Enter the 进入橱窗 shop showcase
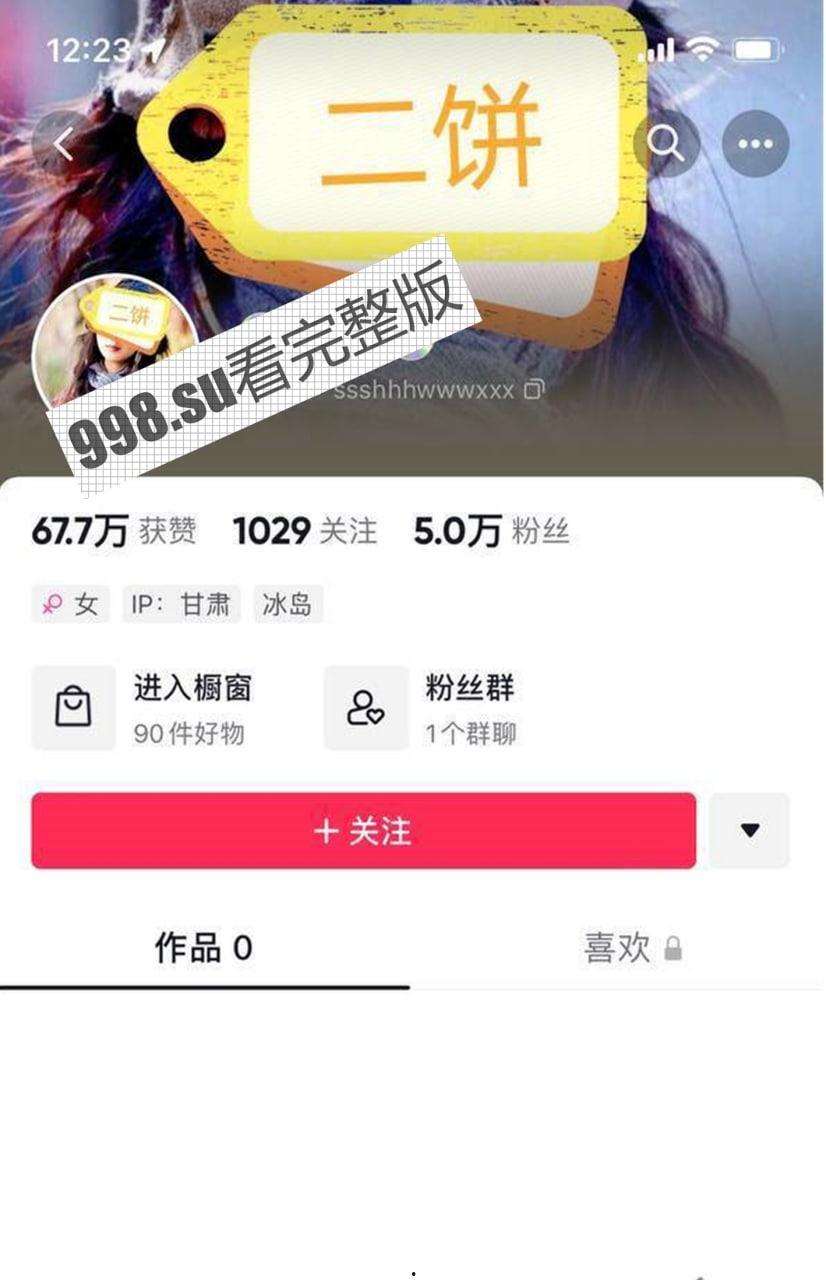This screenshot has height=1280, width=826. point(145,708)
